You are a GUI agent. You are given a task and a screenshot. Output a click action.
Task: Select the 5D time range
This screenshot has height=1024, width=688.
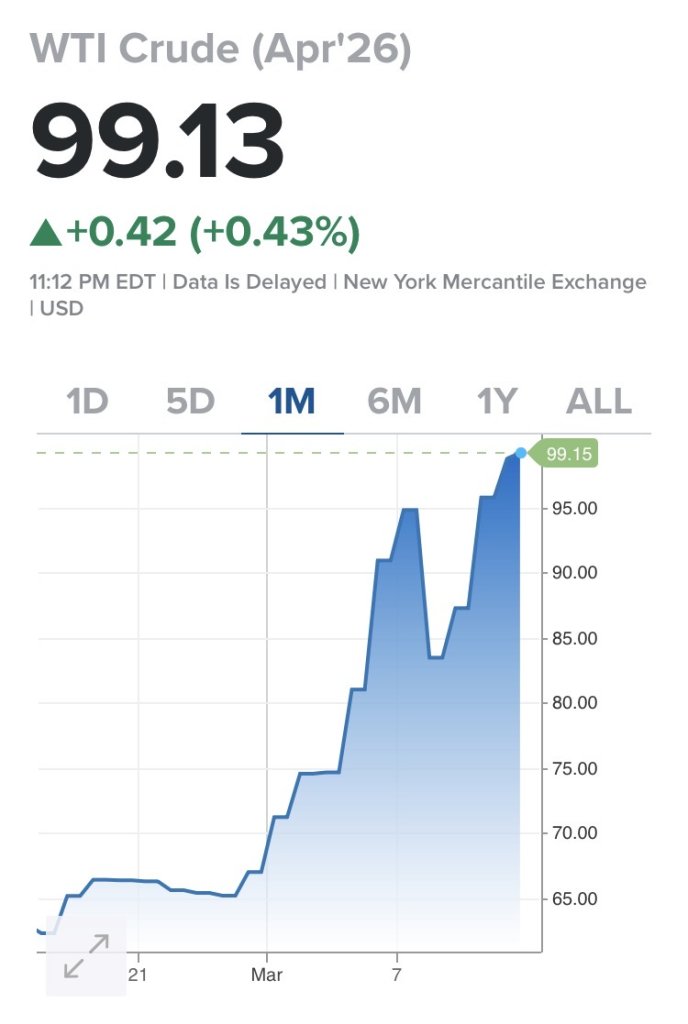click(x=190, y=402)
